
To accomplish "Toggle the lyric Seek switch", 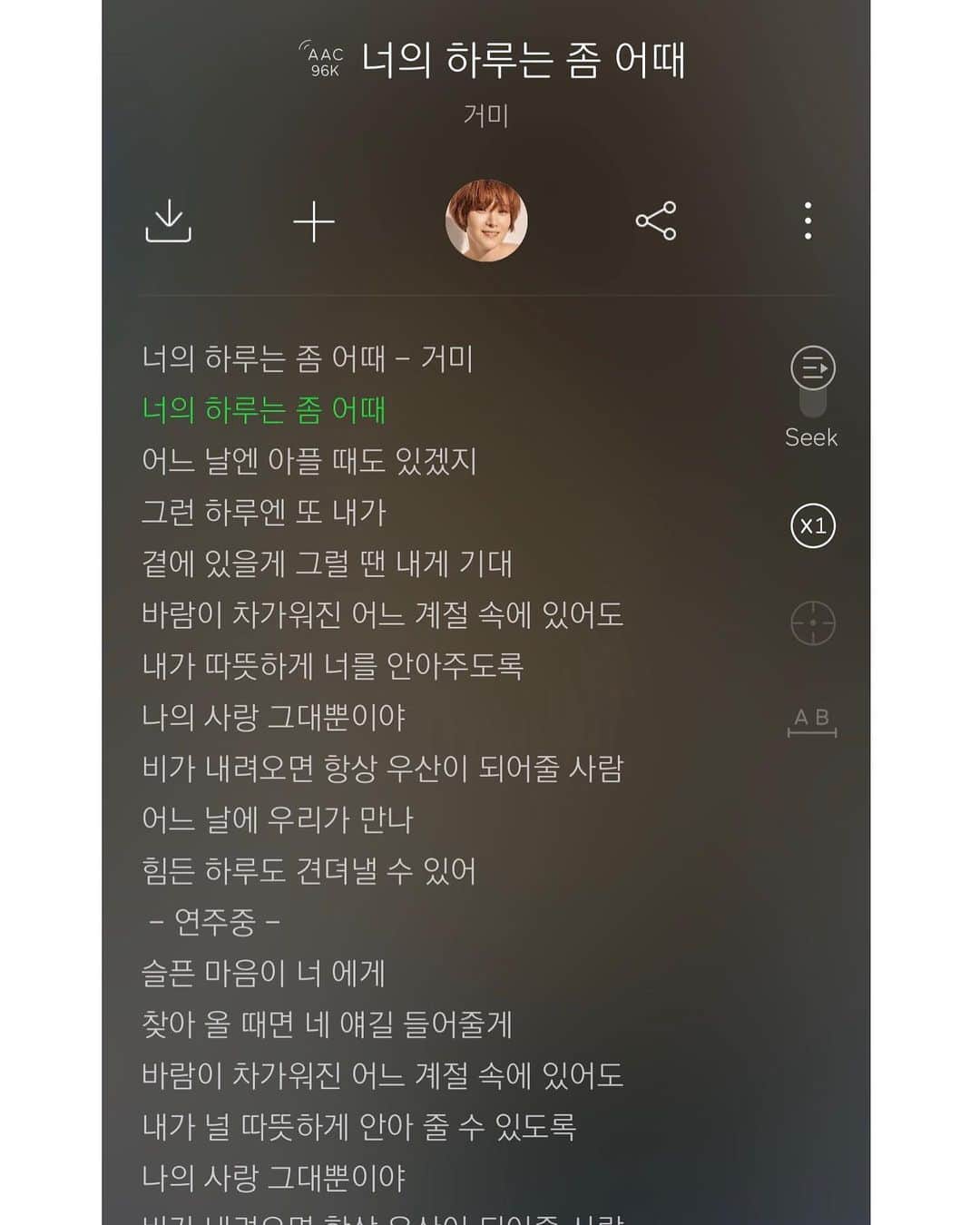I will click(812, 383).
